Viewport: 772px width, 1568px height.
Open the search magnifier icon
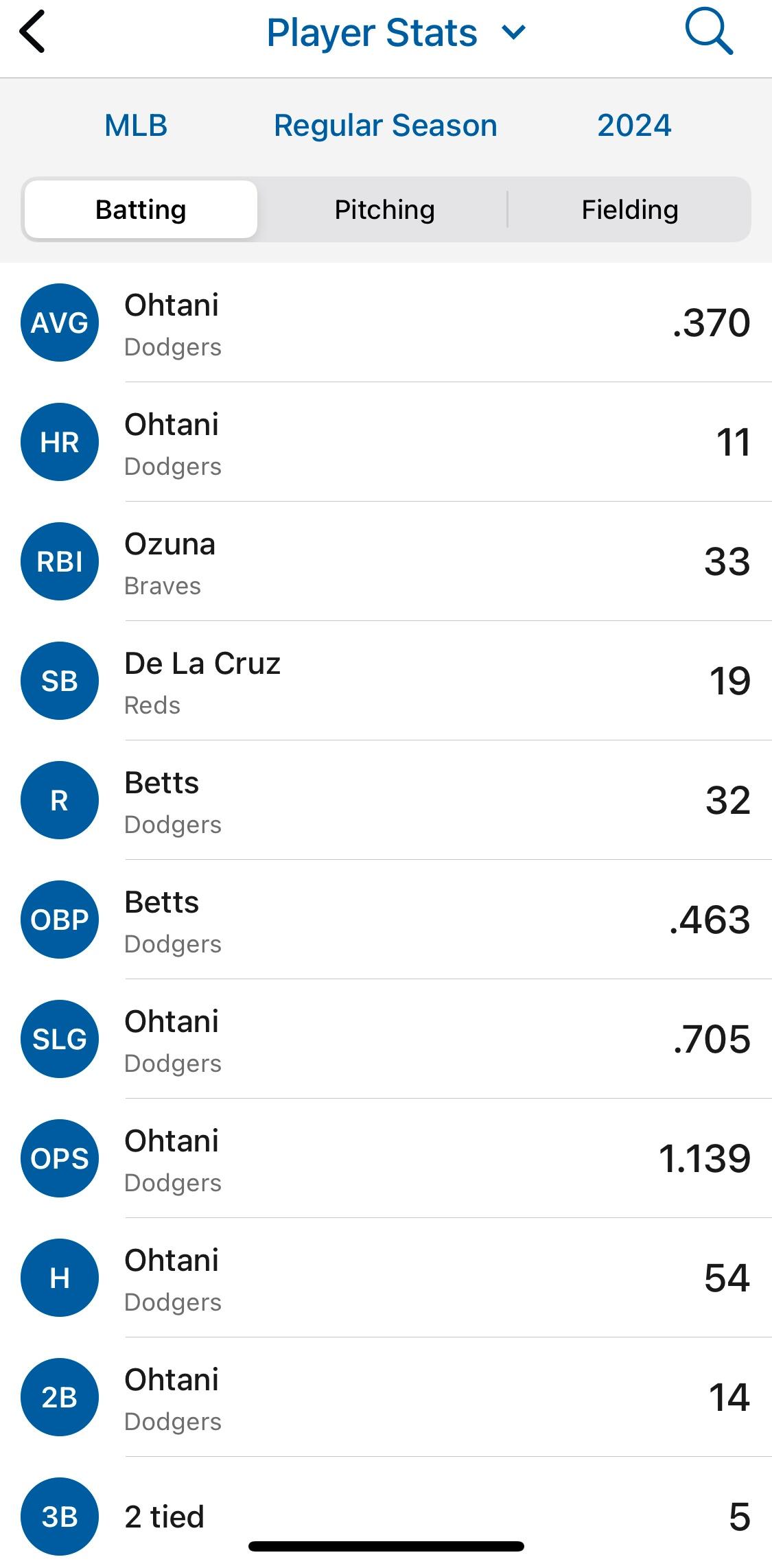(709, 32)
